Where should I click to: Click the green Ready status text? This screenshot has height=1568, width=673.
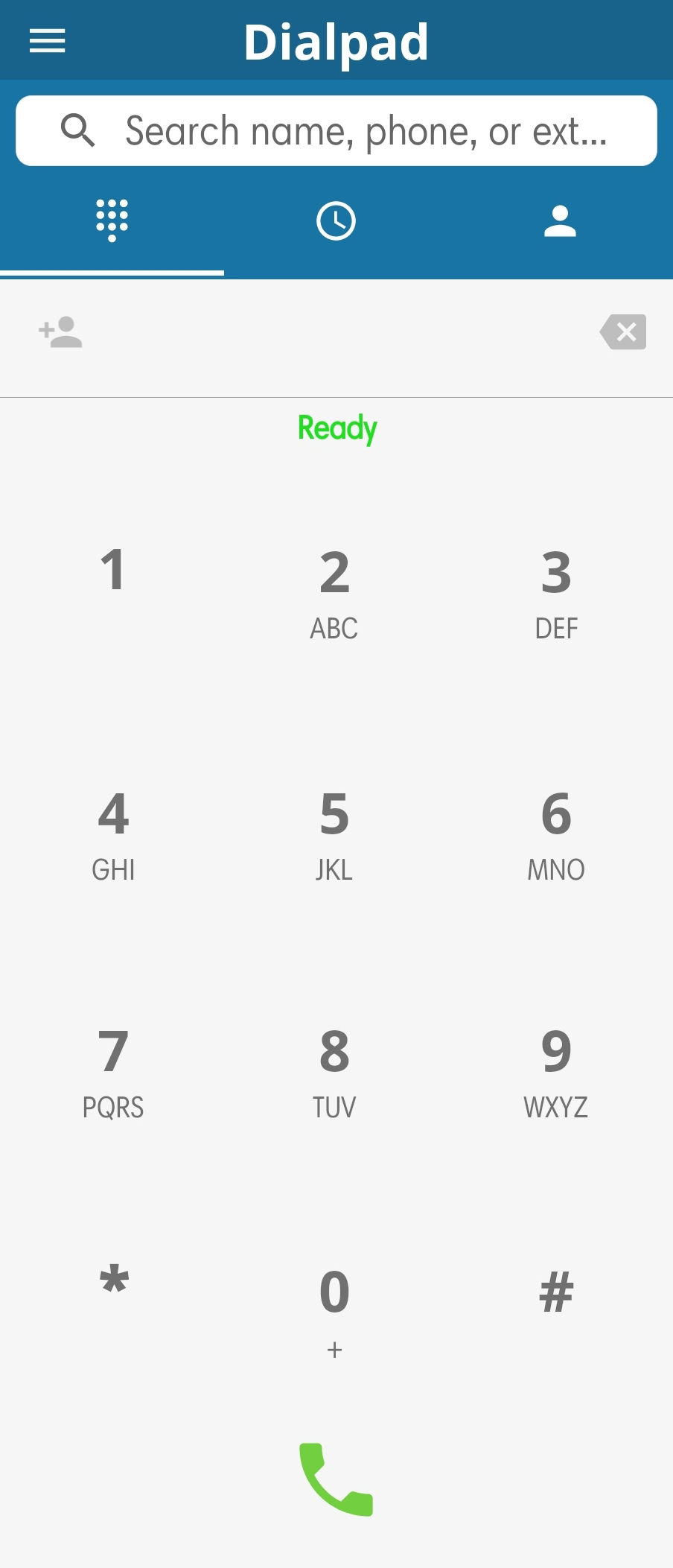click(x=336, y=428)
